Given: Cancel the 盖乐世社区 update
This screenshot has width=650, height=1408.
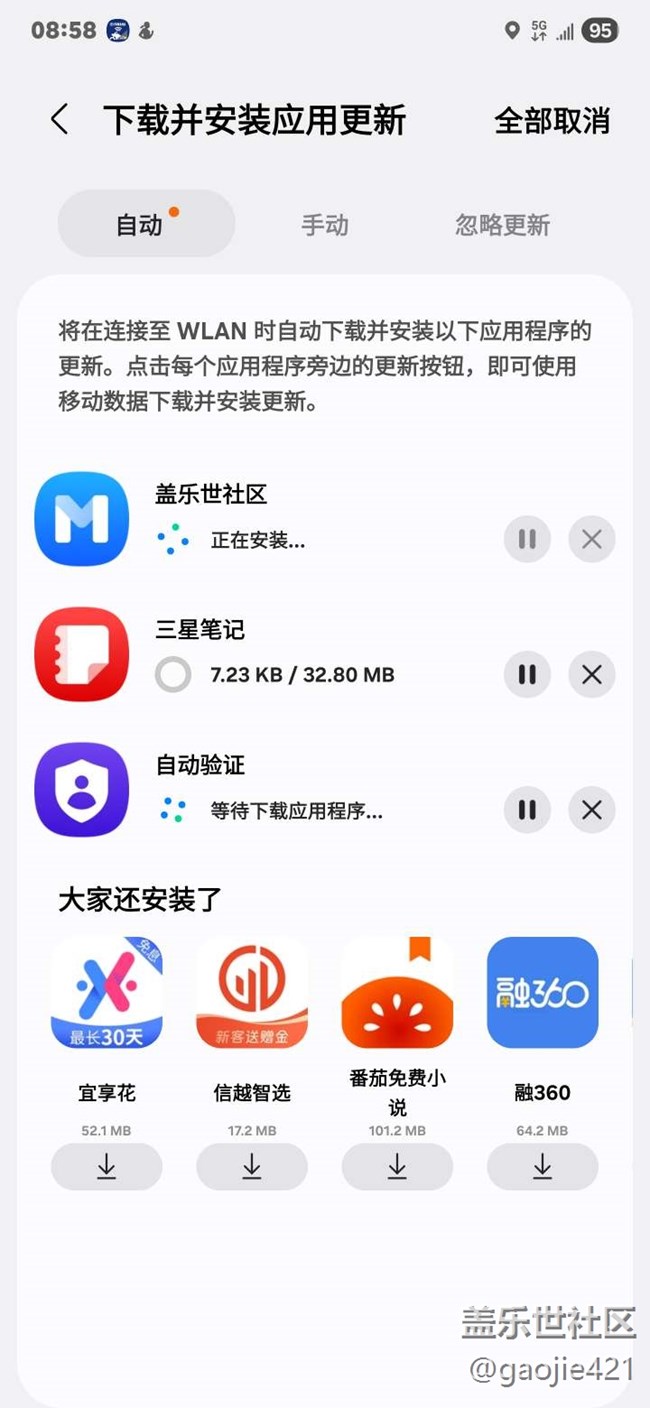Looking at the screenshot, I should pos(592,540).
